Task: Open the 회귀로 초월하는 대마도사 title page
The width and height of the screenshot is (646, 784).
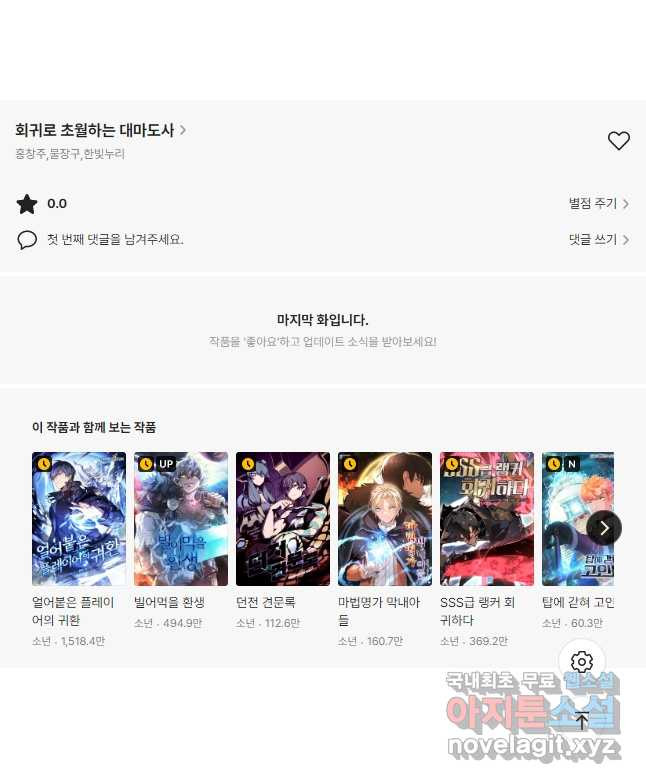Action: click(100, 130)
